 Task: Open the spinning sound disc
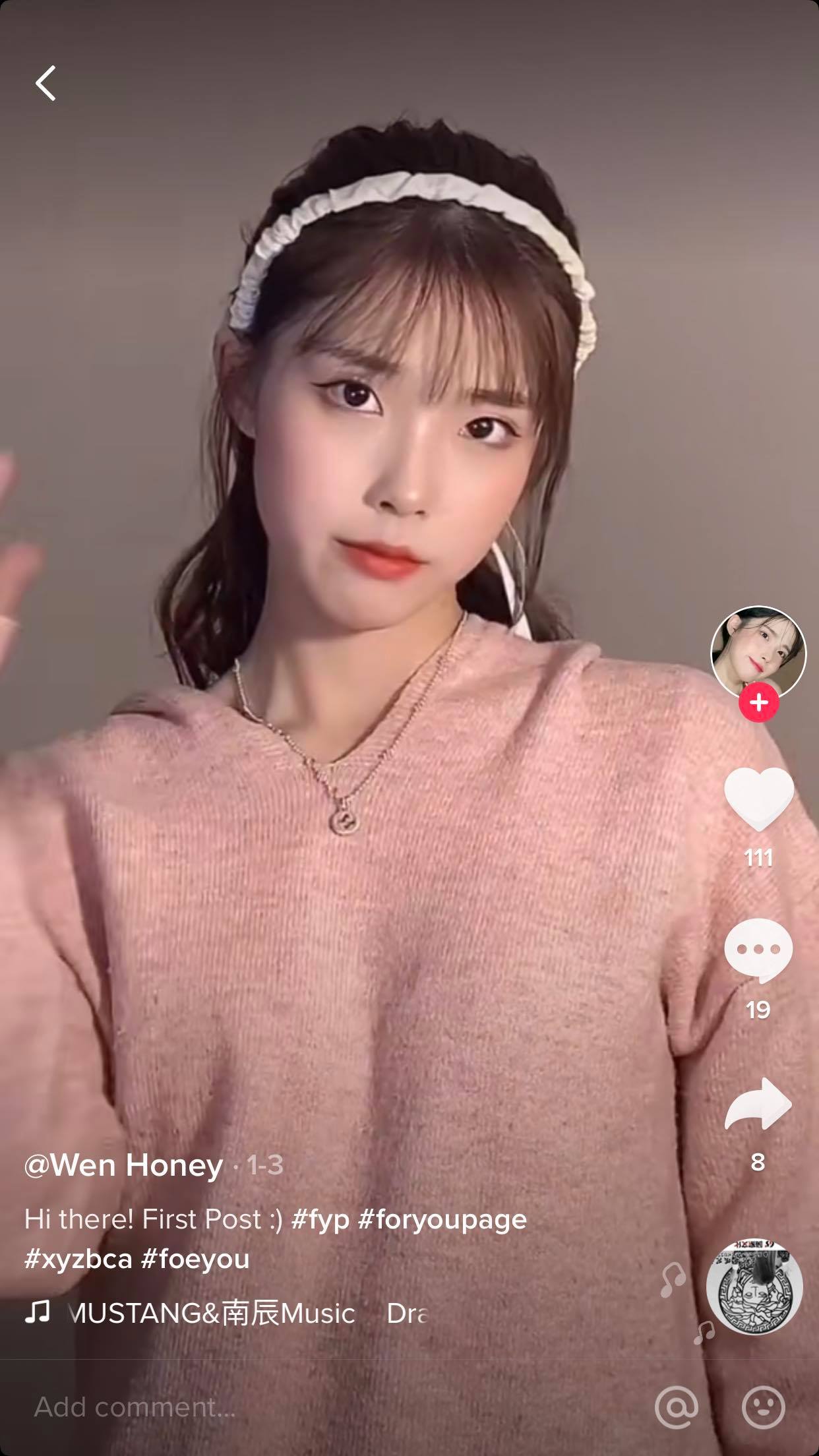[x=754, y=1287]
